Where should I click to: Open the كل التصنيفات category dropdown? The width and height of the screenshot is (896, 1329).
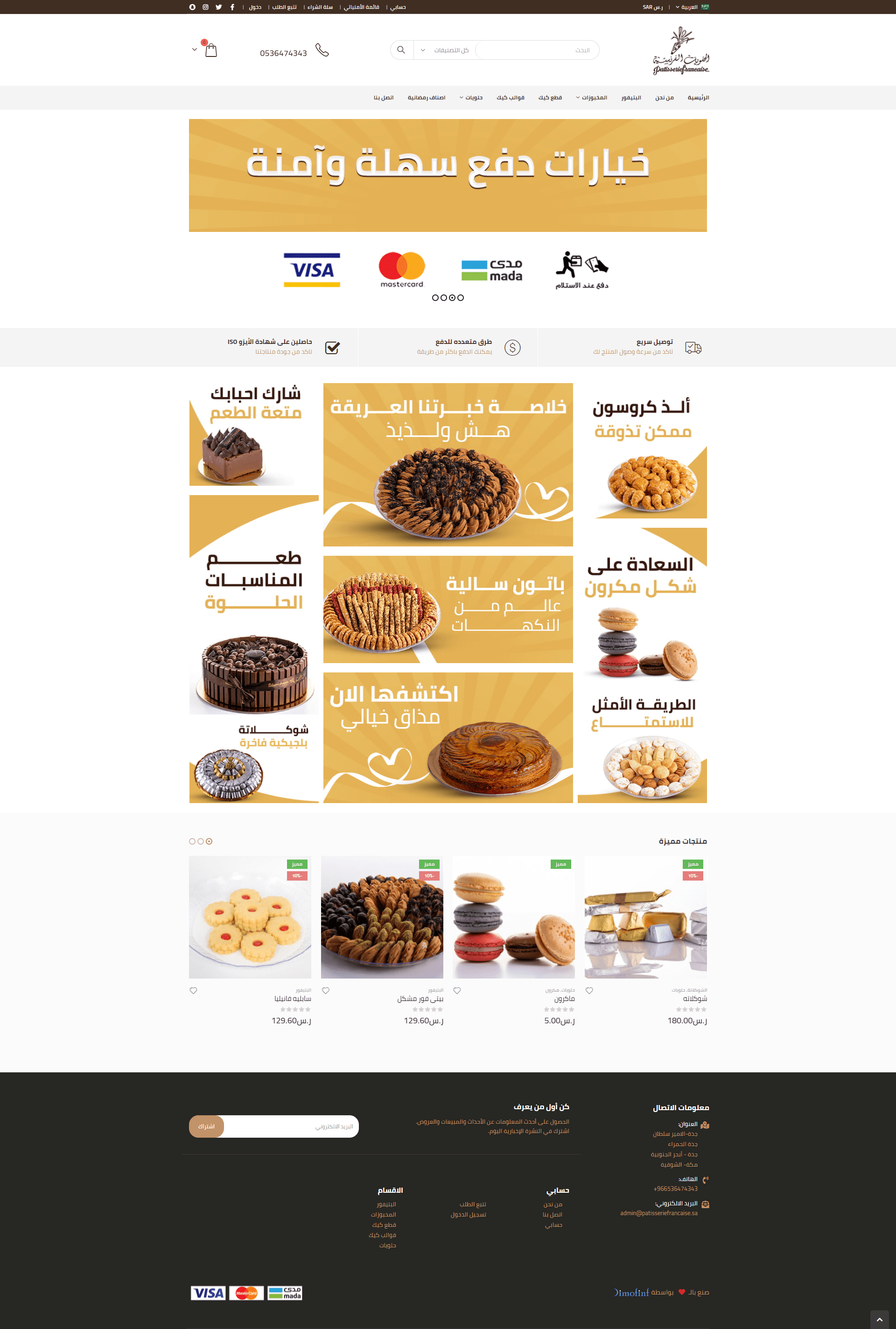(x=445, y=50)
